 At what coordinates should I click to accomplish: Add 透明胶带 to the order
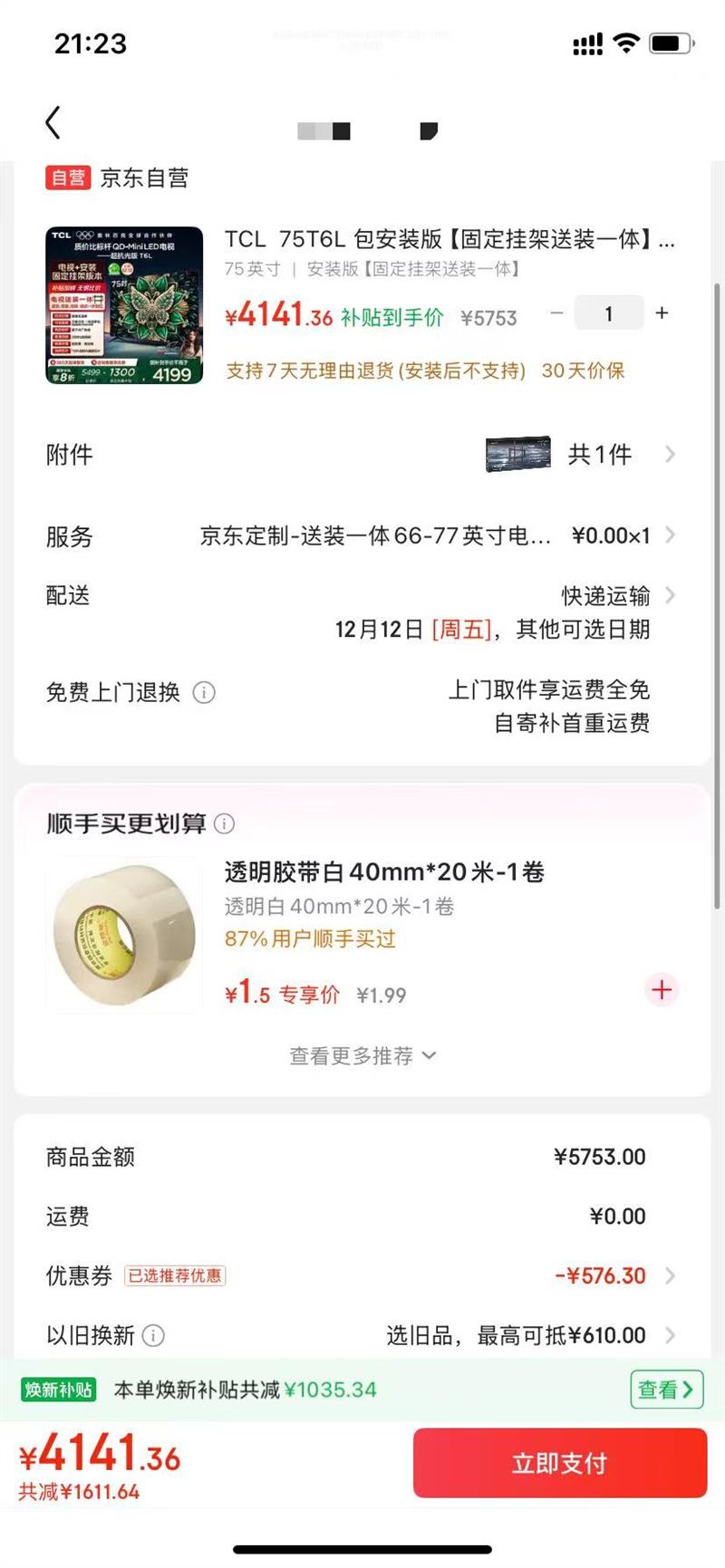[662, 989]
